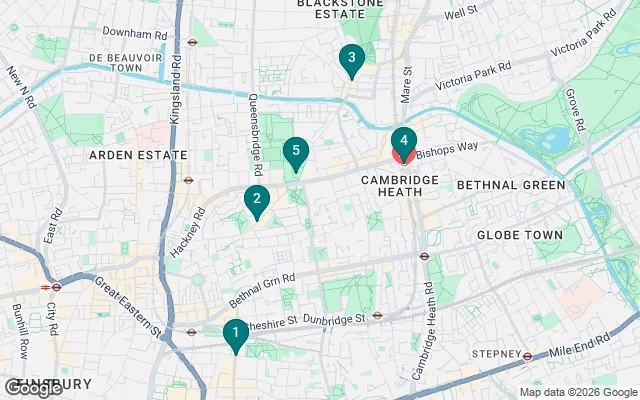
Task: Open map marker number 5
Action: 294,152
